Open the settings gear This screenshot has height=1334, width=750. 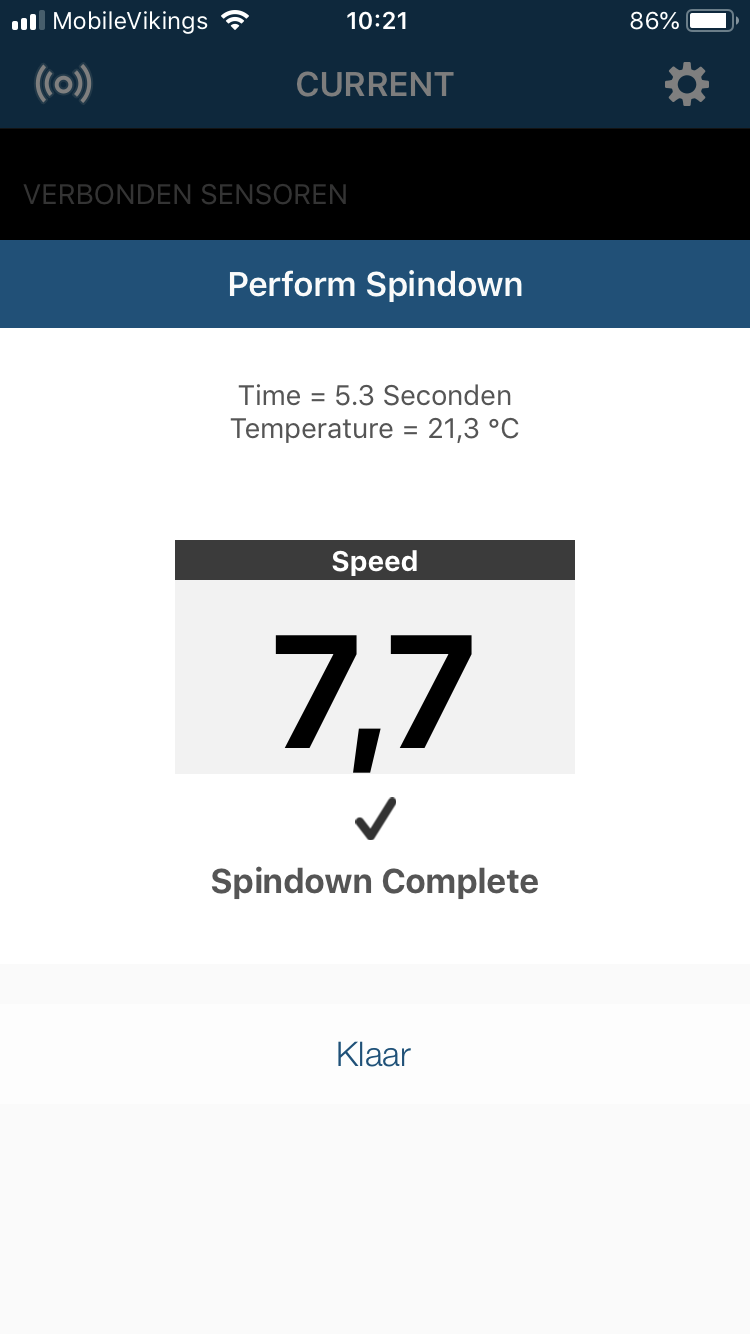687,85
